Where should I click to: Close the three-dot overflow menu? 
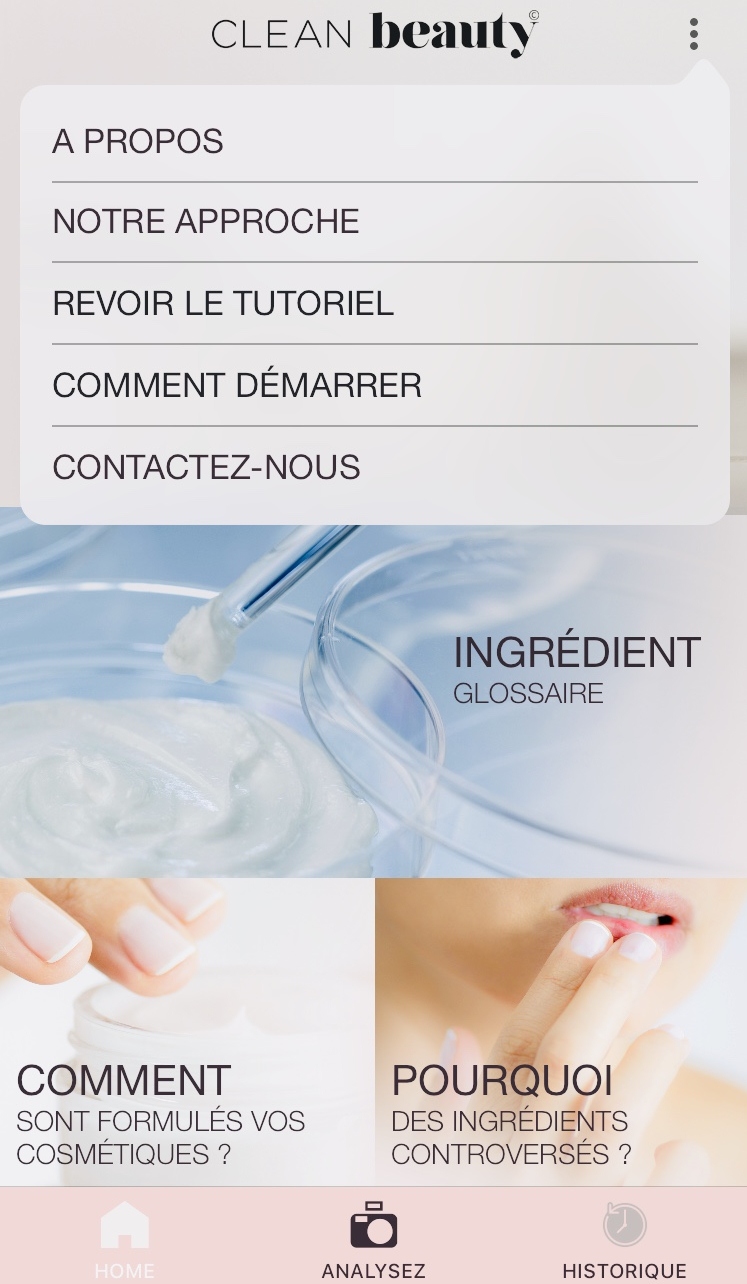coord(693,34)
